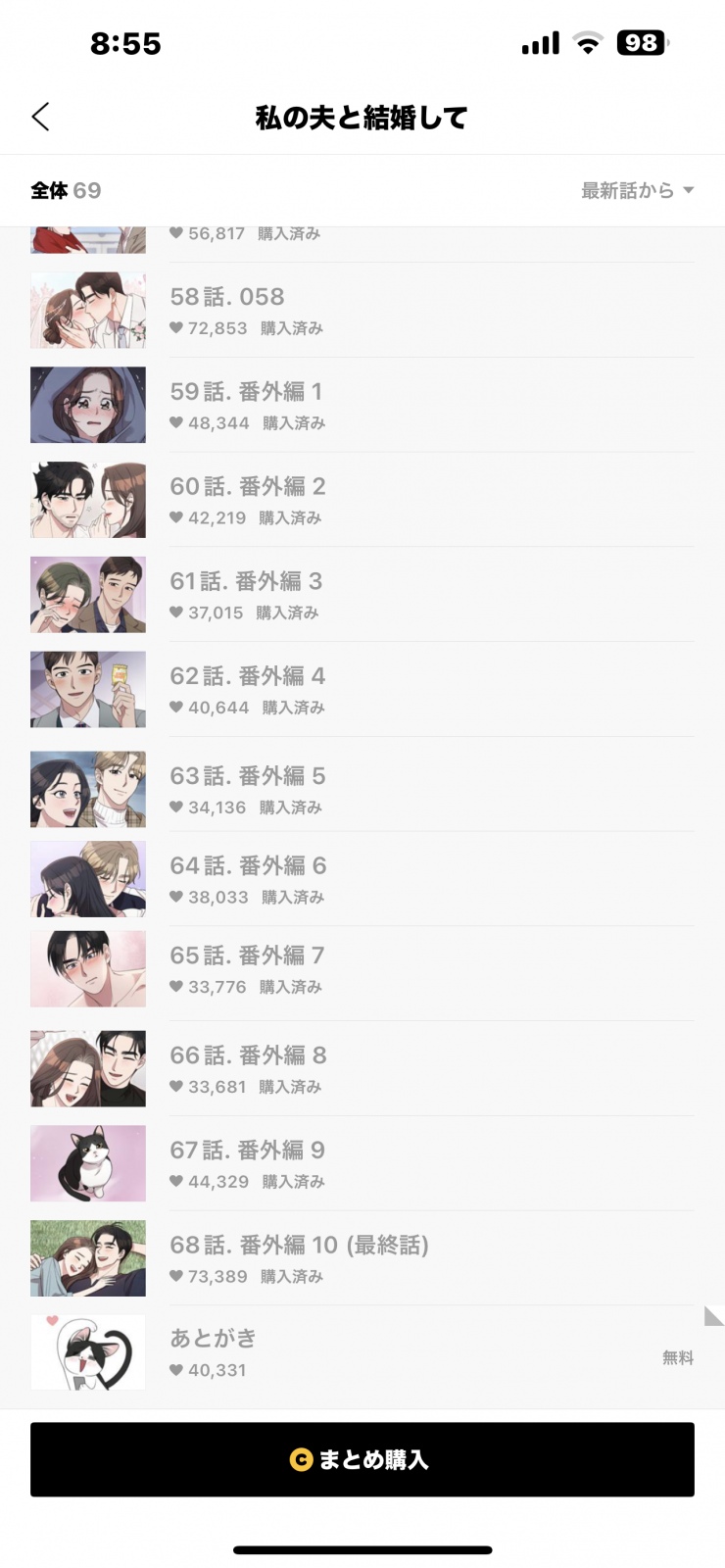Open the free あとがき afterword
Screen dimensions: 725x1568
(362, 1353)
